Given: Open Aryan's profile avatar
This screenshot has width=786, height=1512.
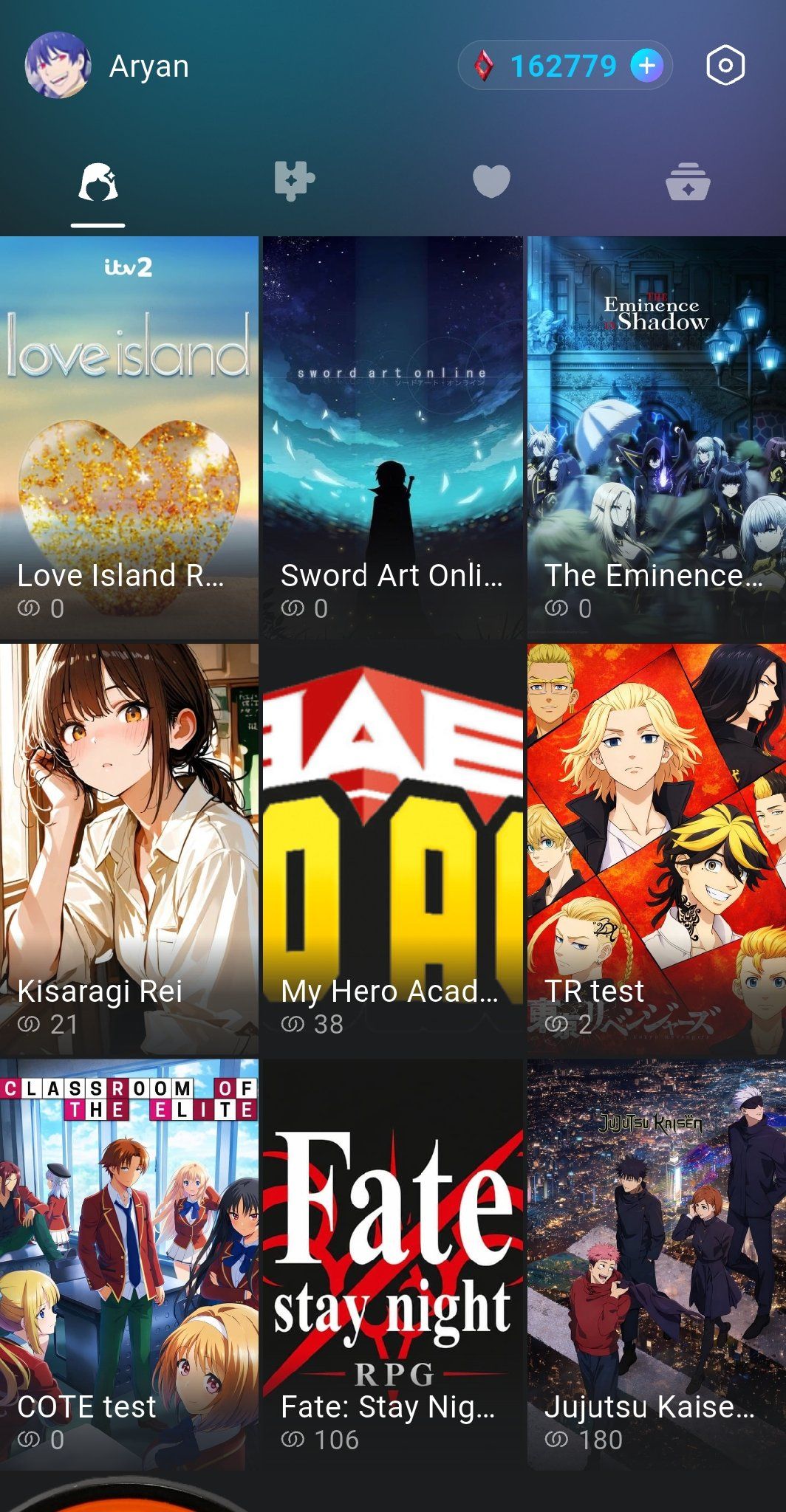Looking at the screenshot, I should (58, 65).
